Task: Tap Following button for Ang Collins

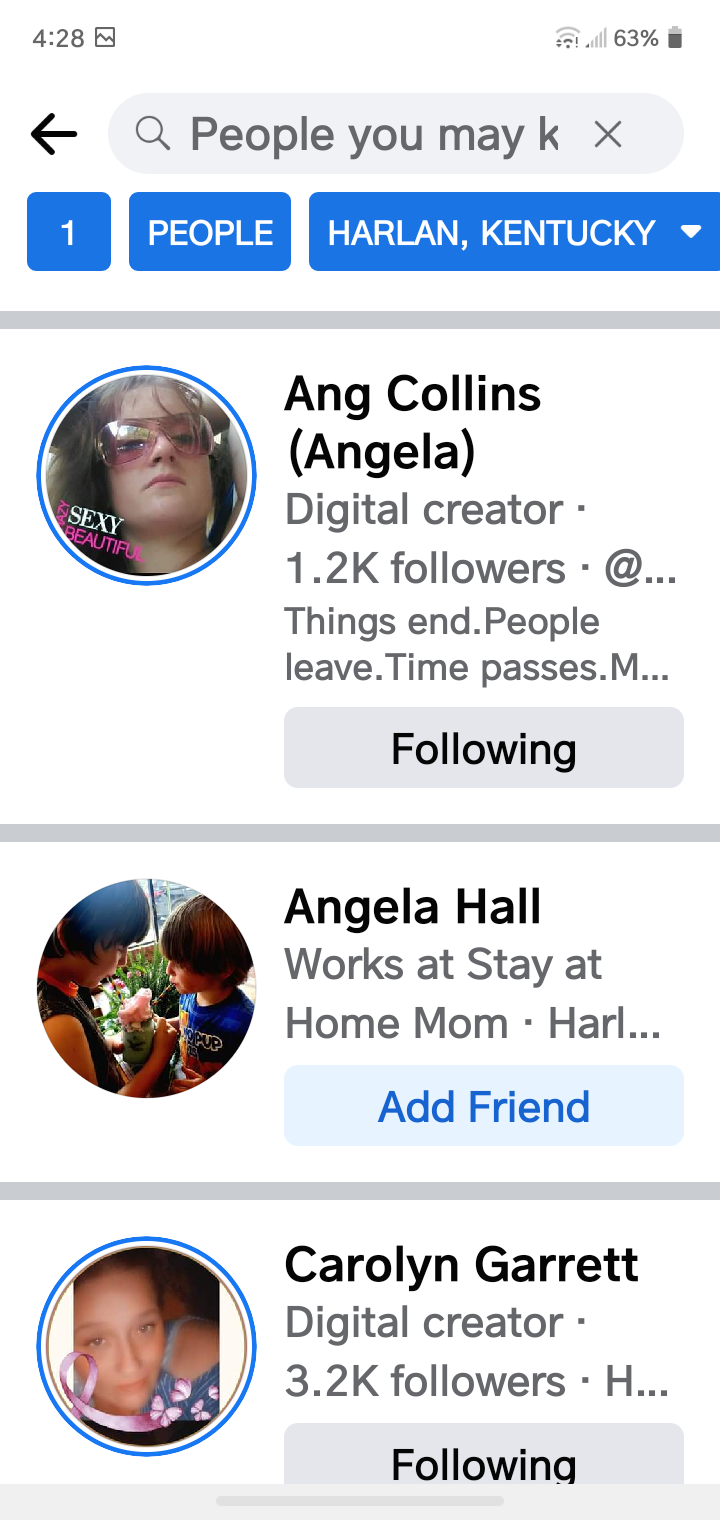Action: (x=484, y=748)
